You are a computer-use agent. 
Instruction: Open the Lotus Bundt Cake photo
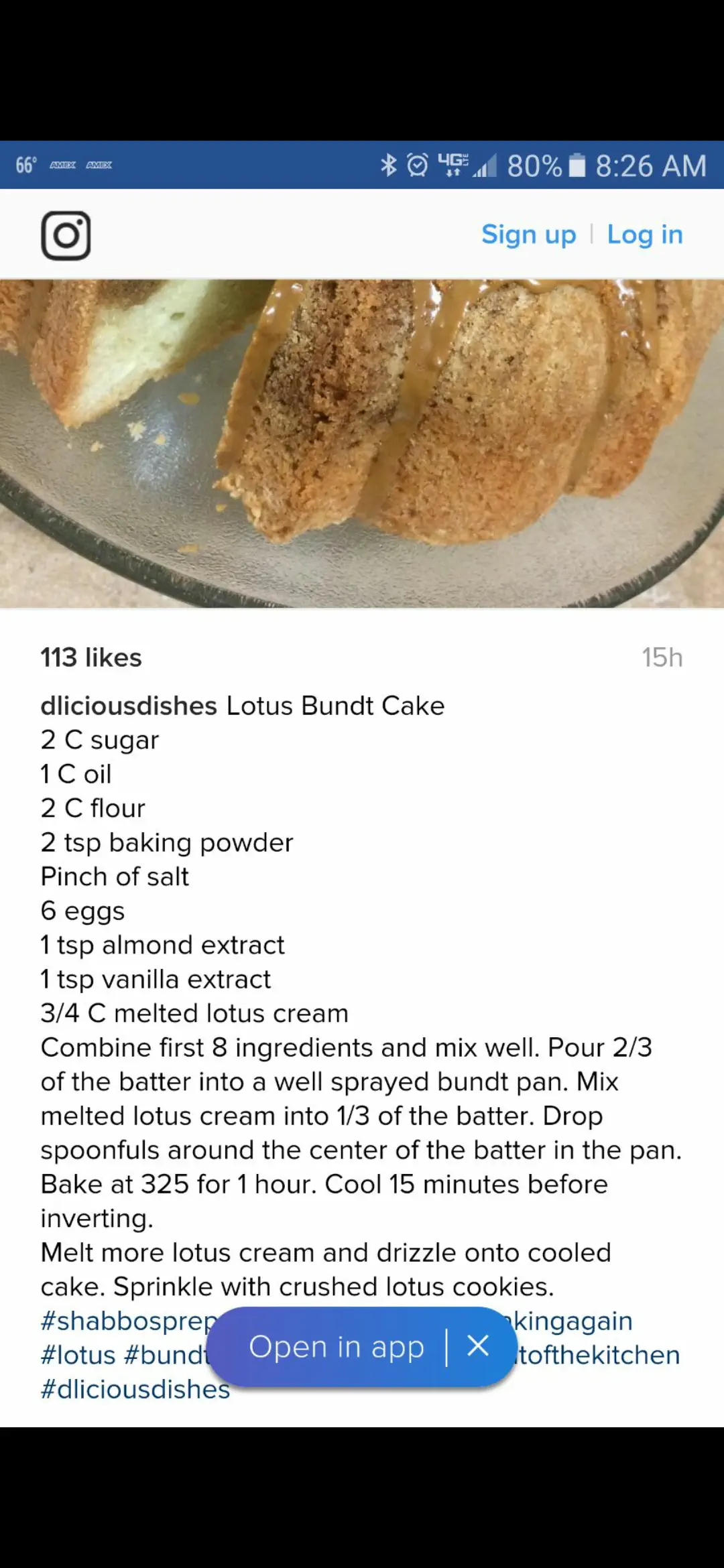pos(362,442)
